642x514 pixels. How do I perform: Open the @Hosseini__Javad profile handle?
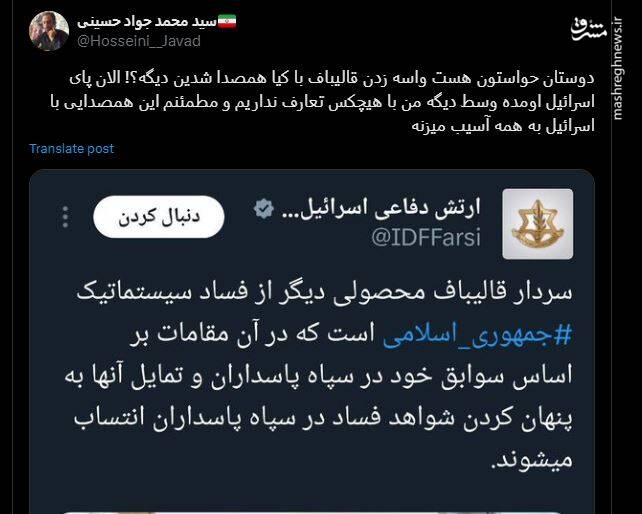[139, 41]
